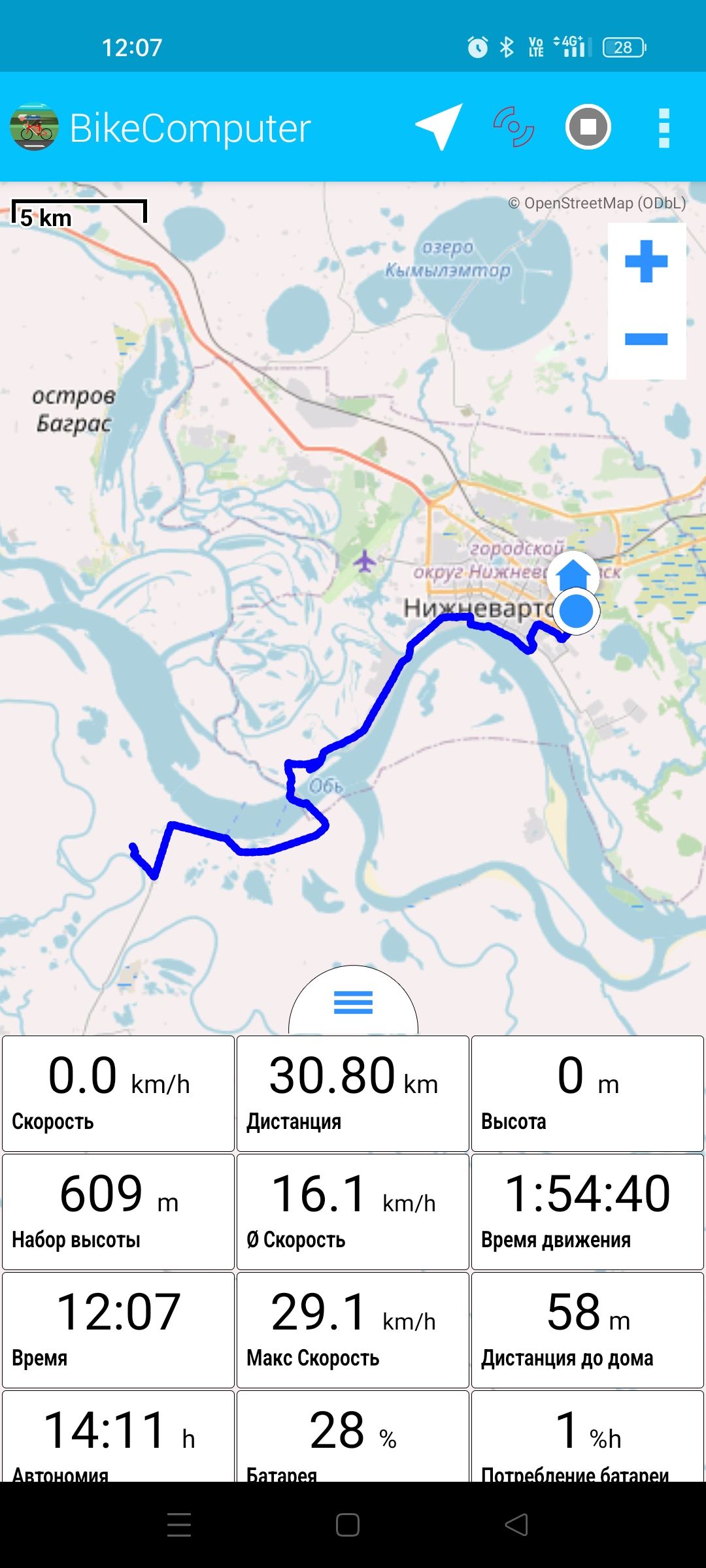Viewport: 706px width, 1568px height.
Task: Open the recent apps system button
Action: coord(178,1525)
